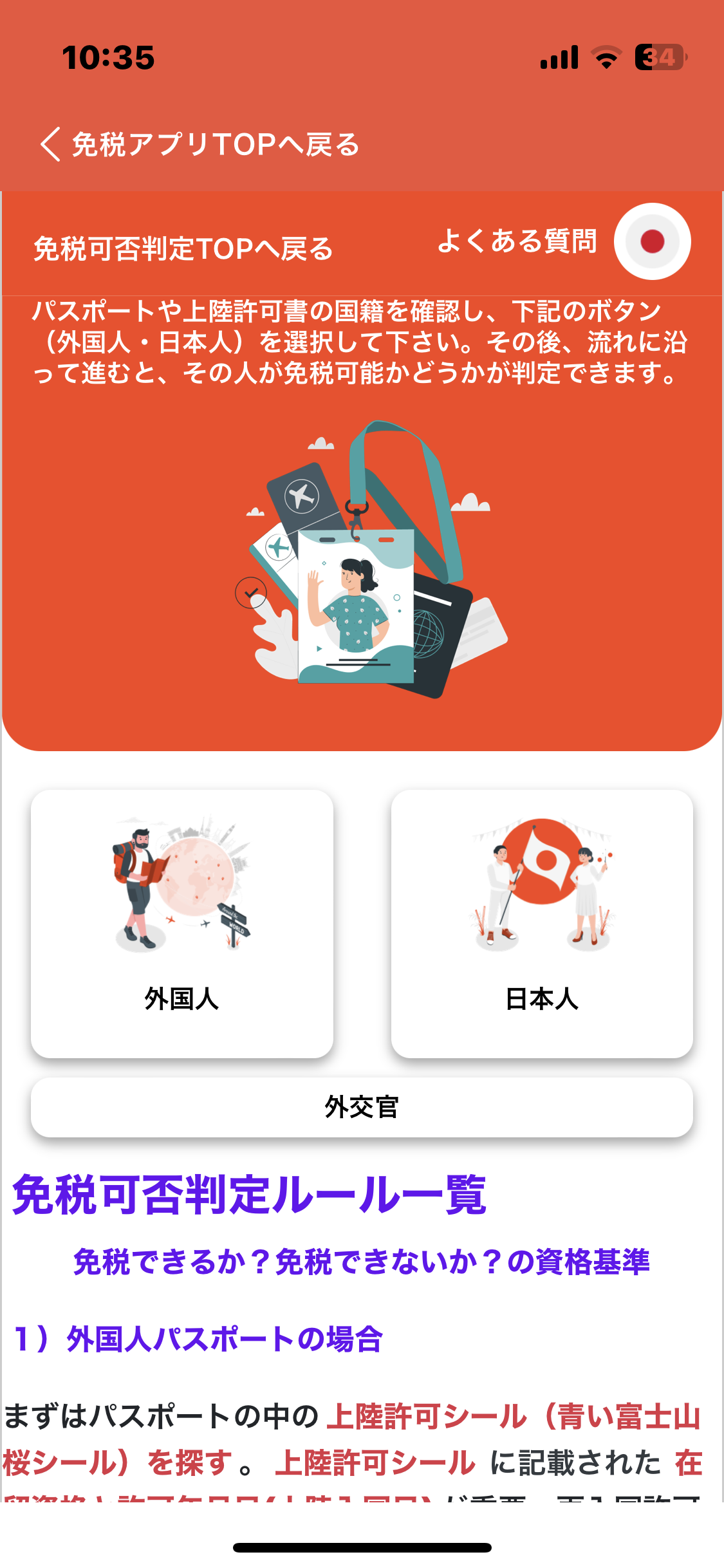Screen dimensions: 724x1568
Task: Select the 外国人 card
Action: (x=182, y=924)
